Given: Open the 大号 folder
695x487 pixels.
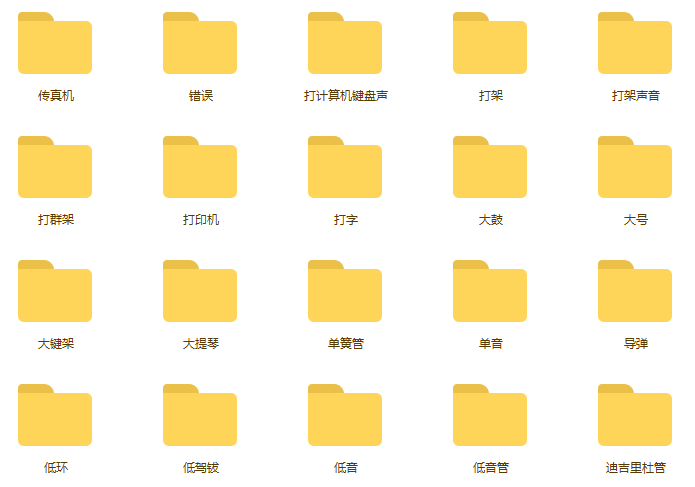Looking at the screenshot, I should pos(635,169).
